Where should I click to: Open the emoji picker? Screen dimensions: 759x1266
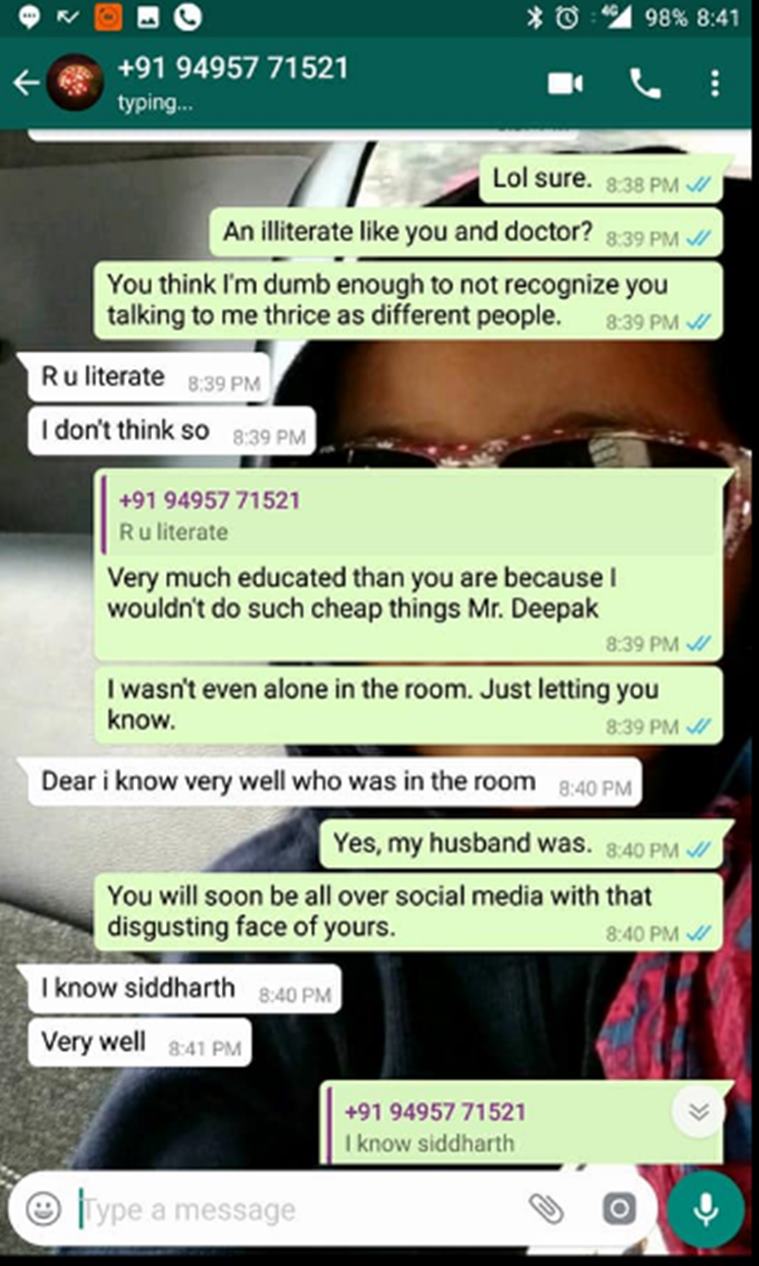(x=43, y=1209)
